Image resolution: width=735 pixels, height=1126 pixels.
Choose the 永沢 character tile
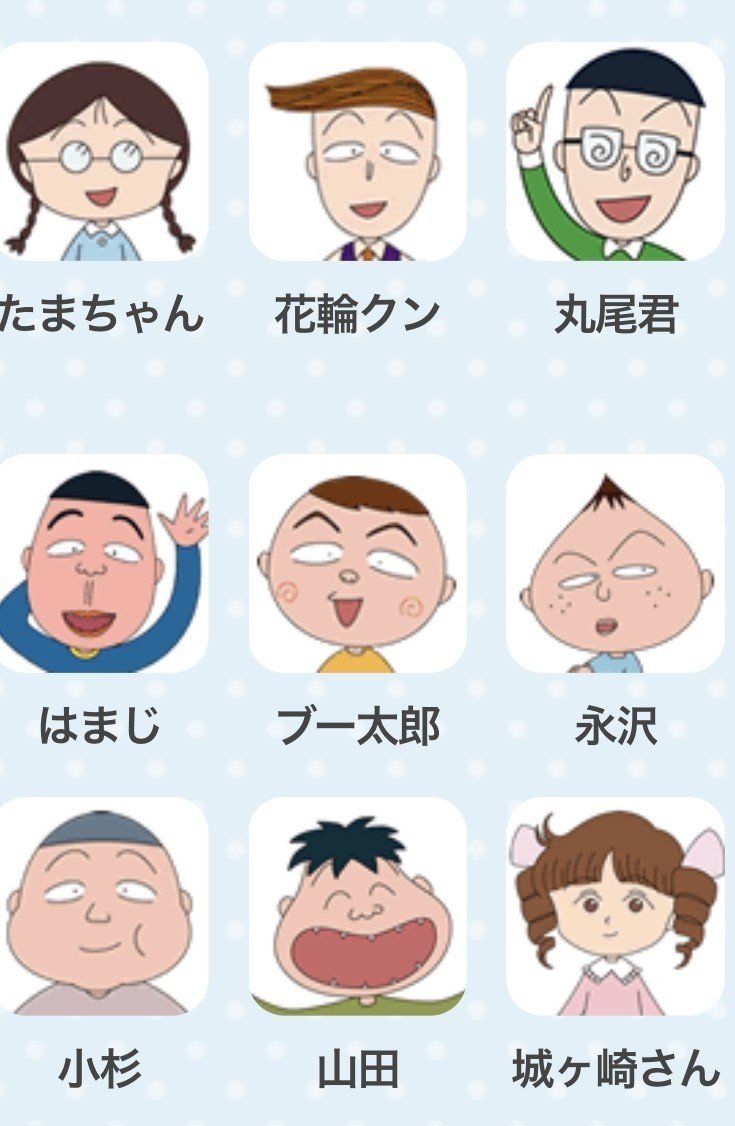615,563
